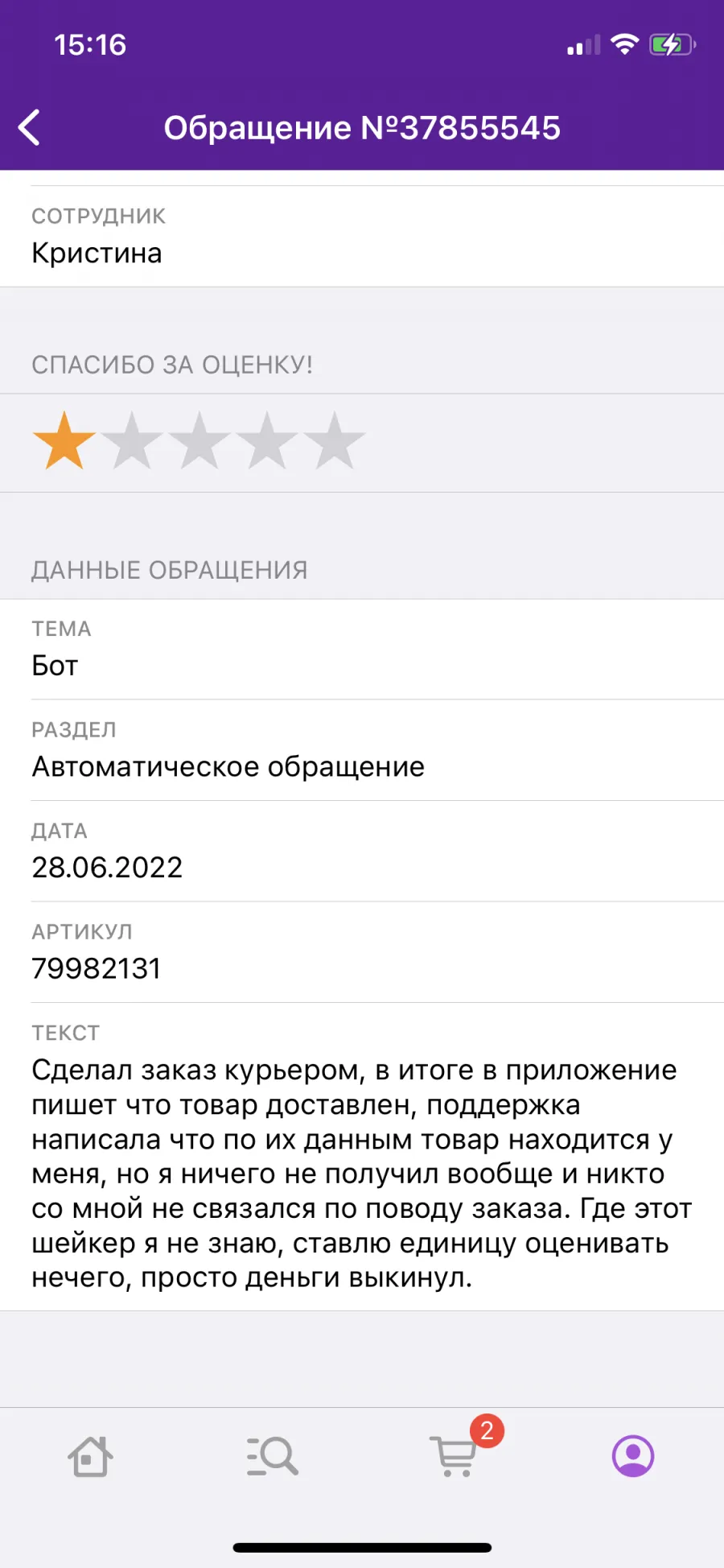Open the catalog search tab
724x1568 pixels.
click(x=272, y=1456)
